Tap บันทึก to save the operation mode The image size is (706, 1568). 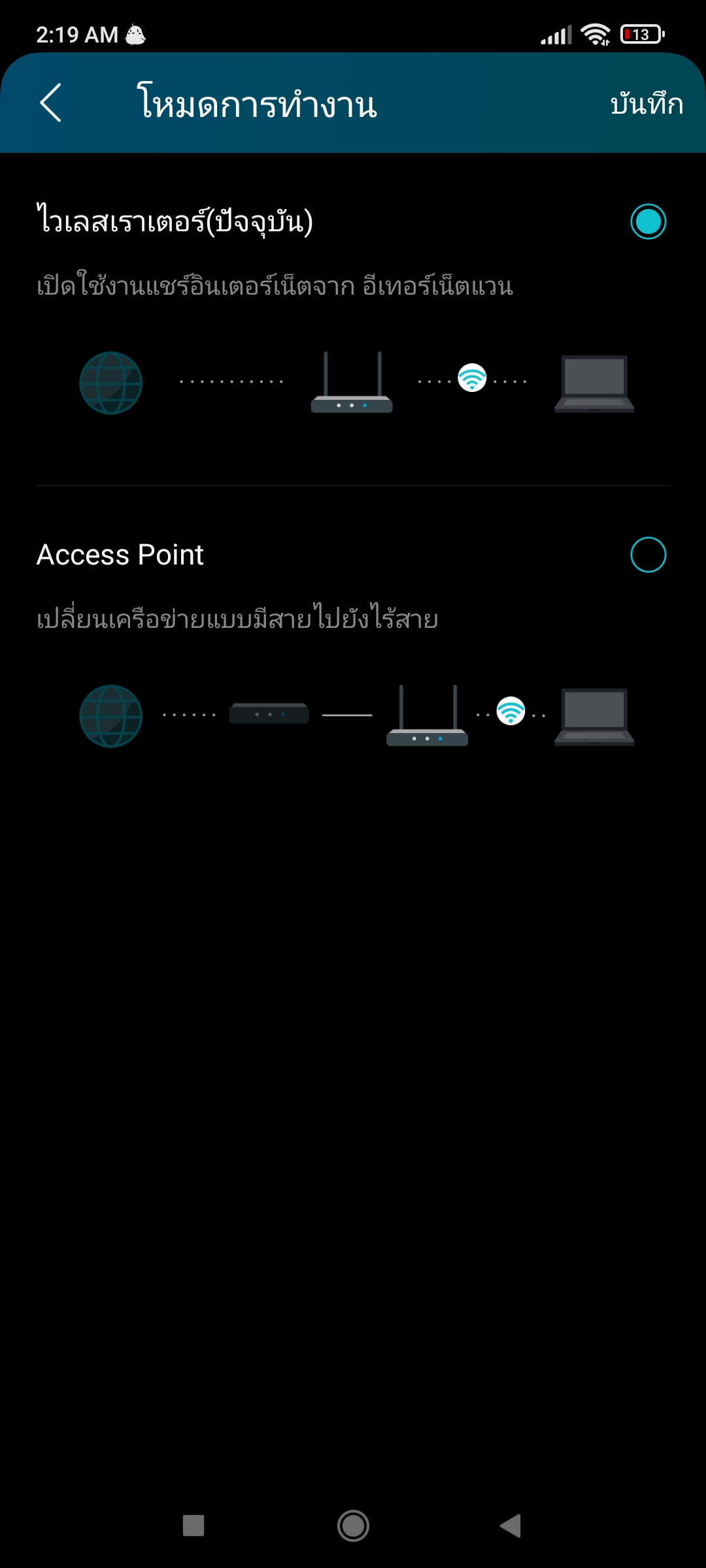click(x=647, y=103)
